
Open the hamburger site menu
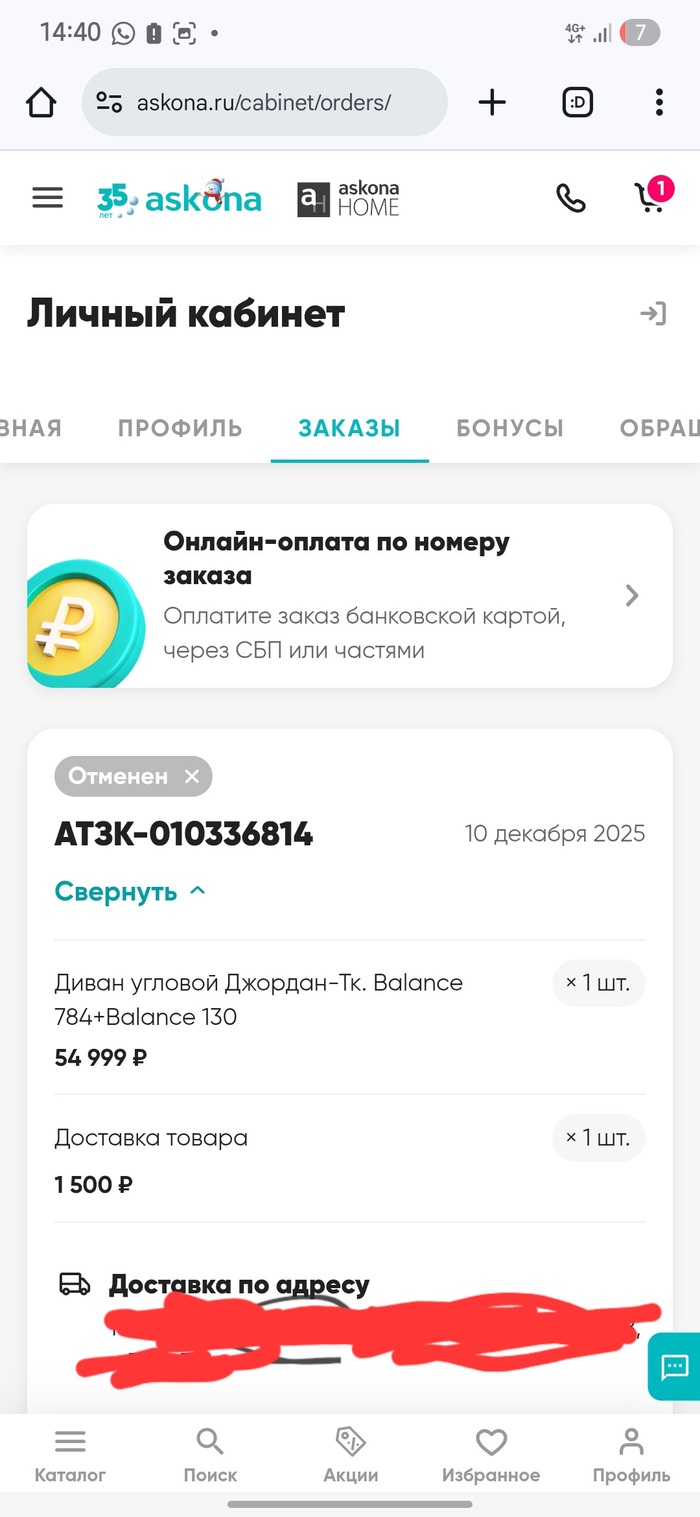(x=47, y=198)
